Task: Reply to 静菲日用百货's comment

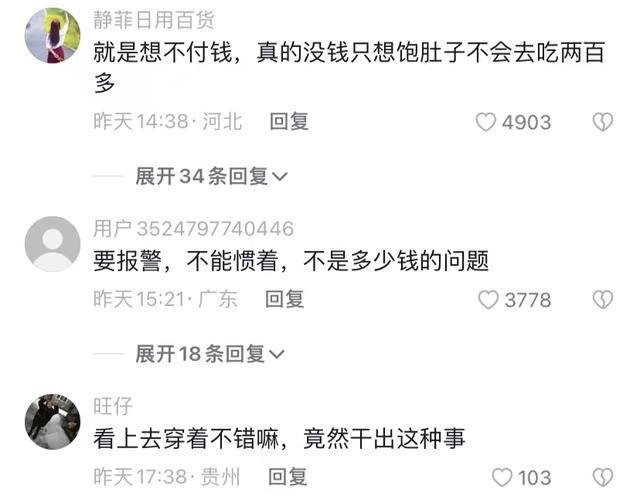Action: (289, 122)
